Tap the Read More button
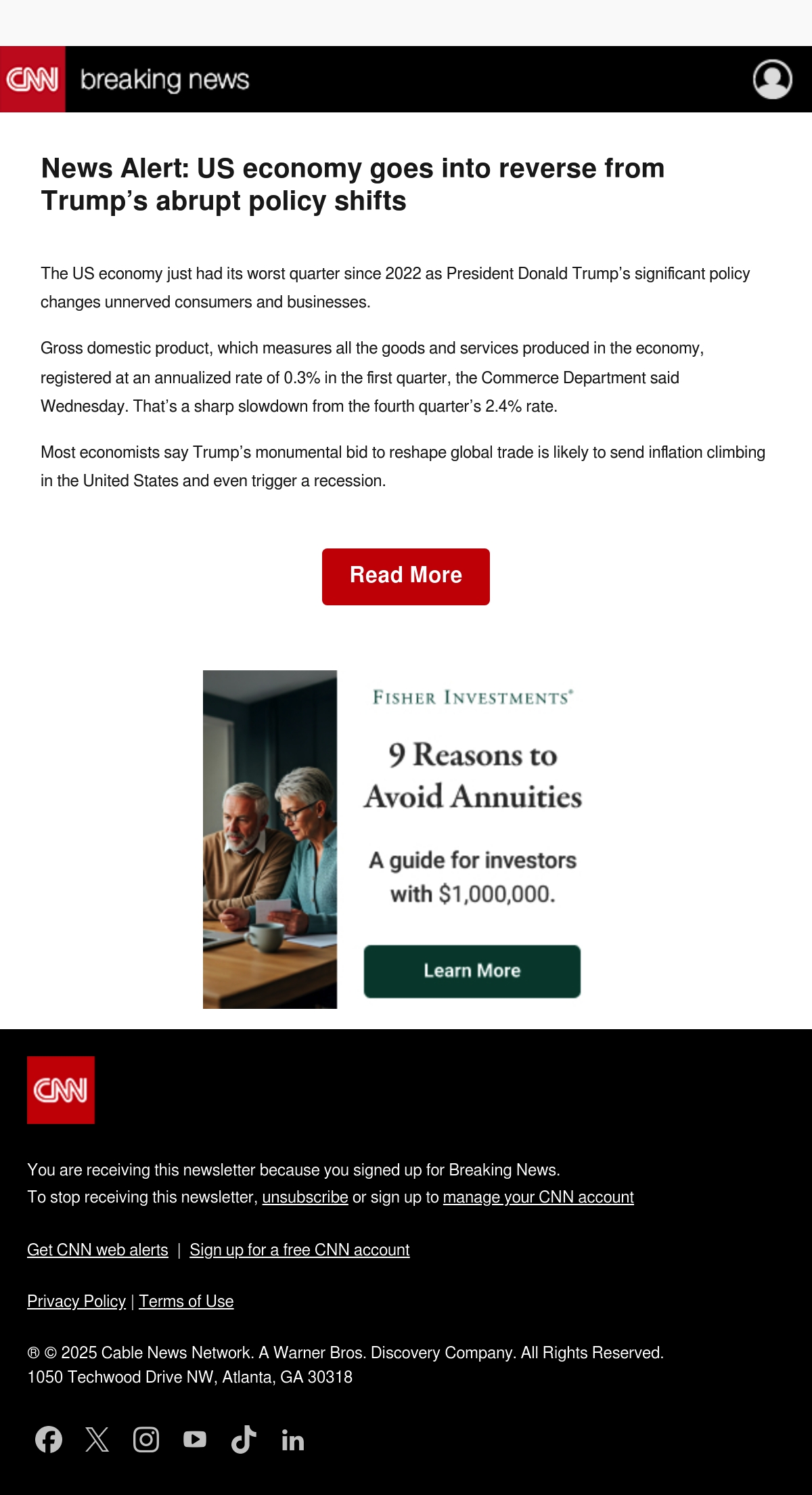Screen dimensions: 812x1495 click(x=406, y=576)
